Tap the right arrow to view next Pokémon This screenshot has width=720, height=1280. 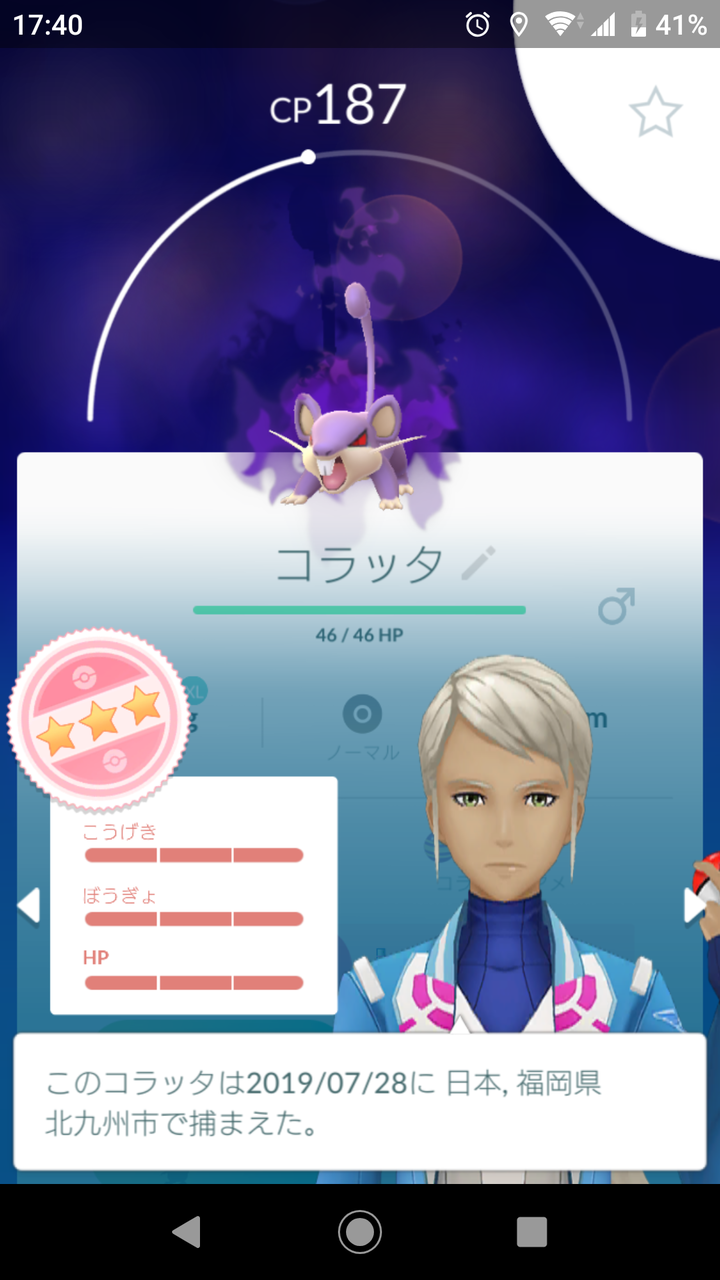click(693, 905)
